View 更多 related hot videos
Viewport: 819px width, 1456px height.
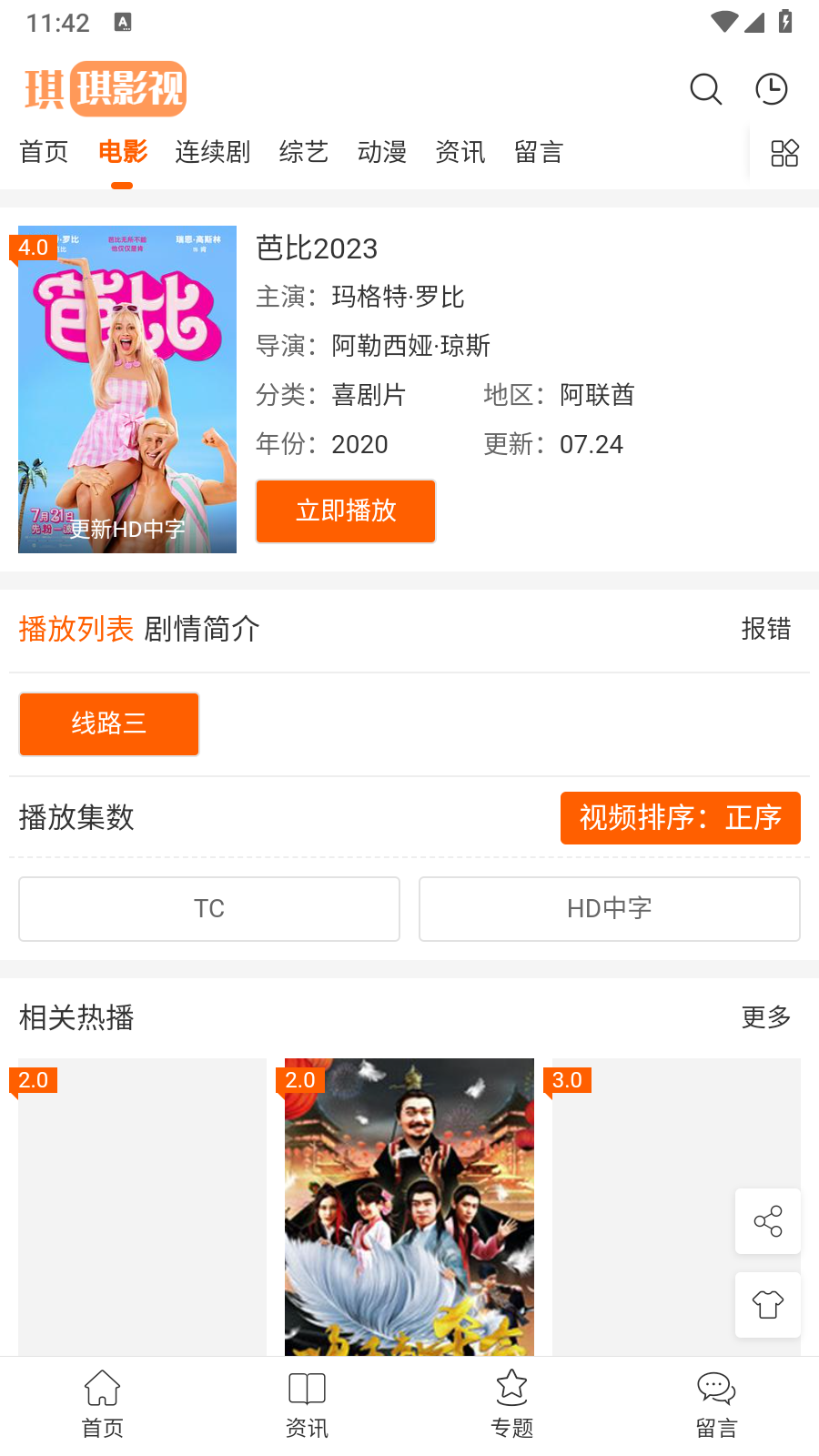[x=765, y=1016]
